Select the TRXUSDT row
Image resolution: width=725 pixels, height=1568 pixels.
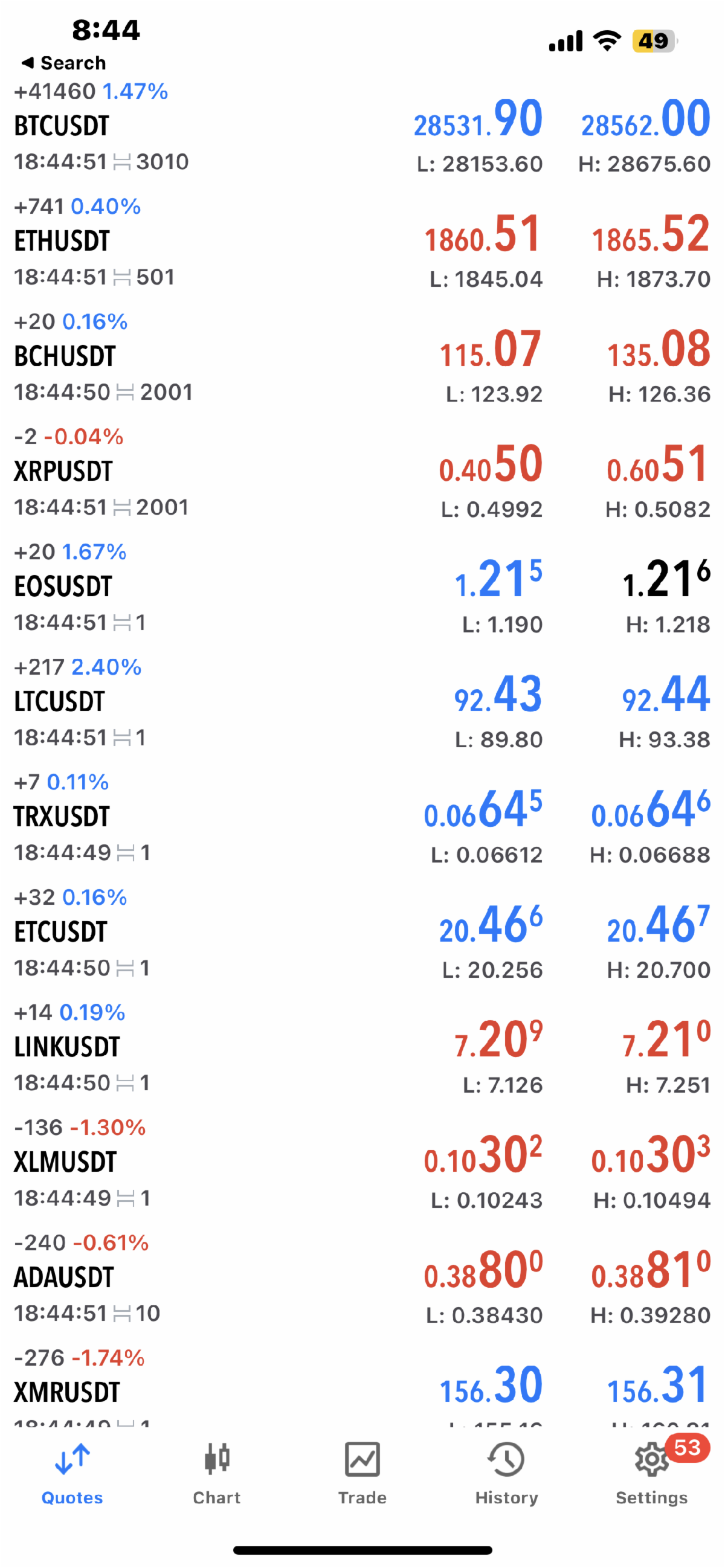point(62,817)
